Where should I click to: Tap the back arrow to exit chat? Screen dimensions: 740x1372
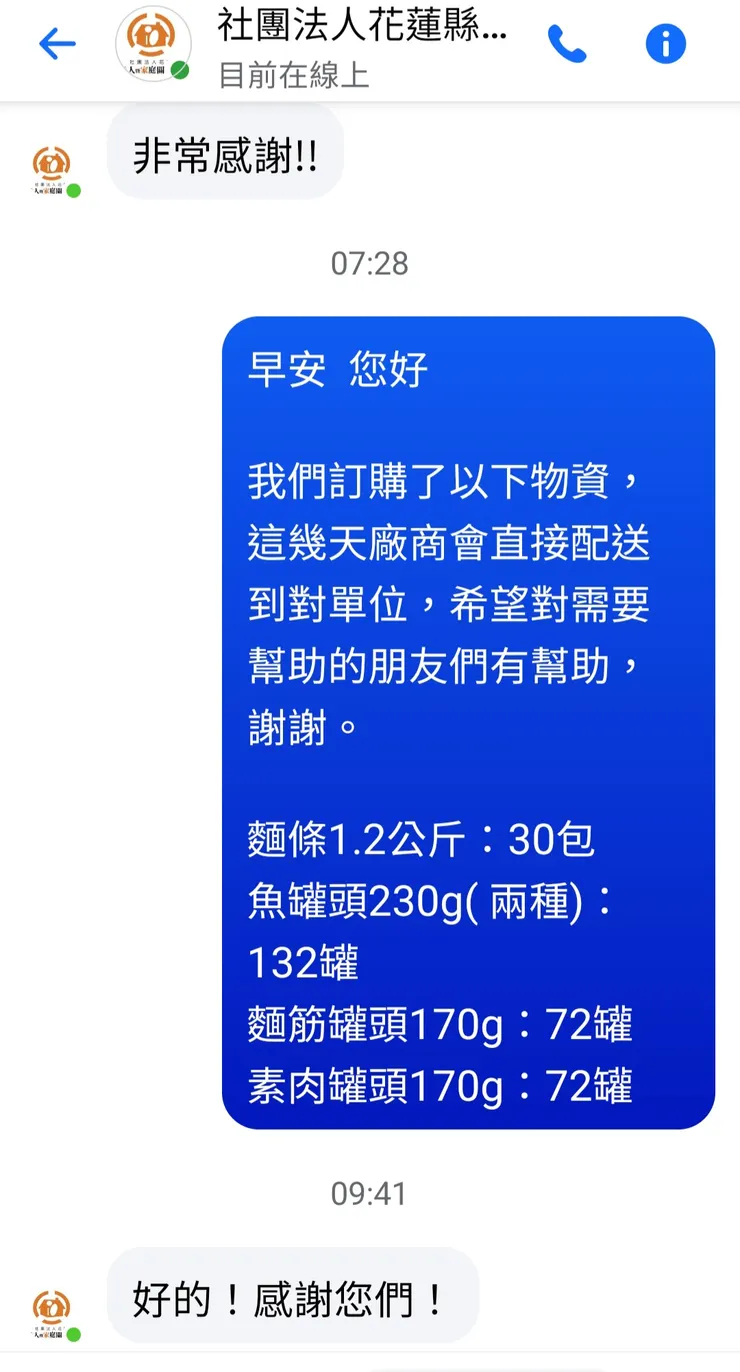tap(57, 44)
